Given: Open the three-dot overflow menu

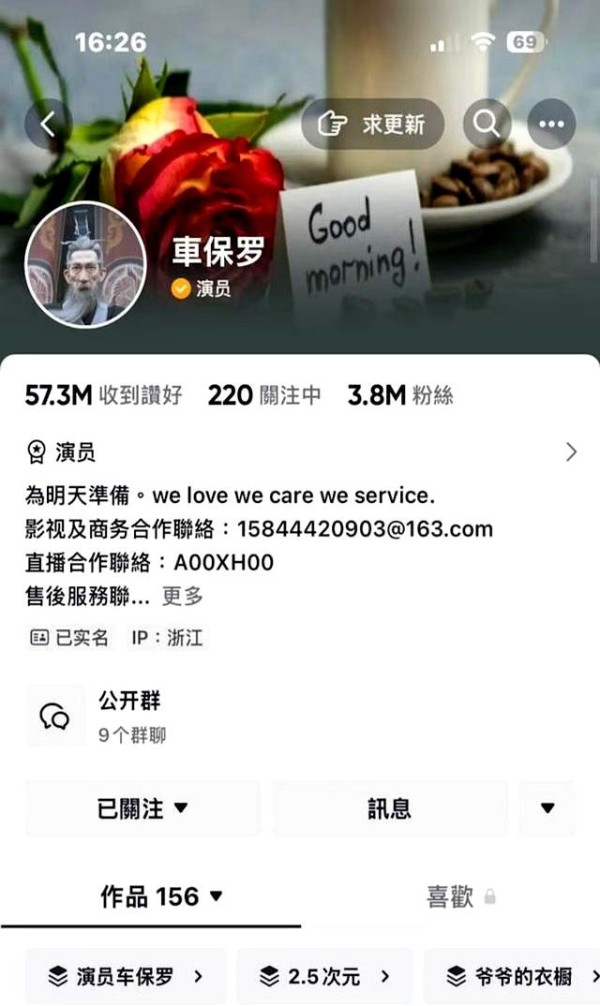Looking at the screenshot, I should 551,124.
